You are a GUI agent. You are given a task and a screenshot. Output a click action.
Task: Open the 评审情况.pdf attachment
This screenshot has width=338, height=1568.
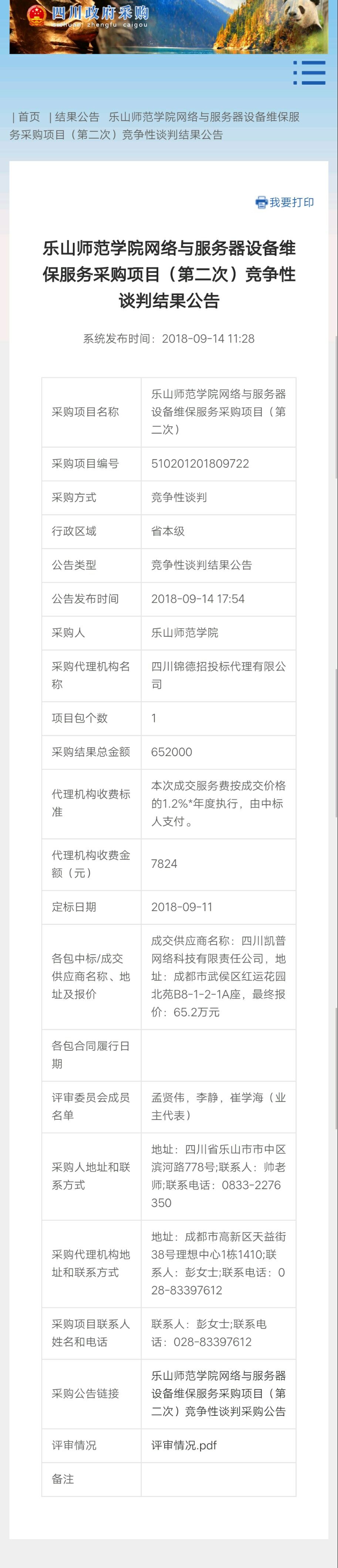[183, 1445]
